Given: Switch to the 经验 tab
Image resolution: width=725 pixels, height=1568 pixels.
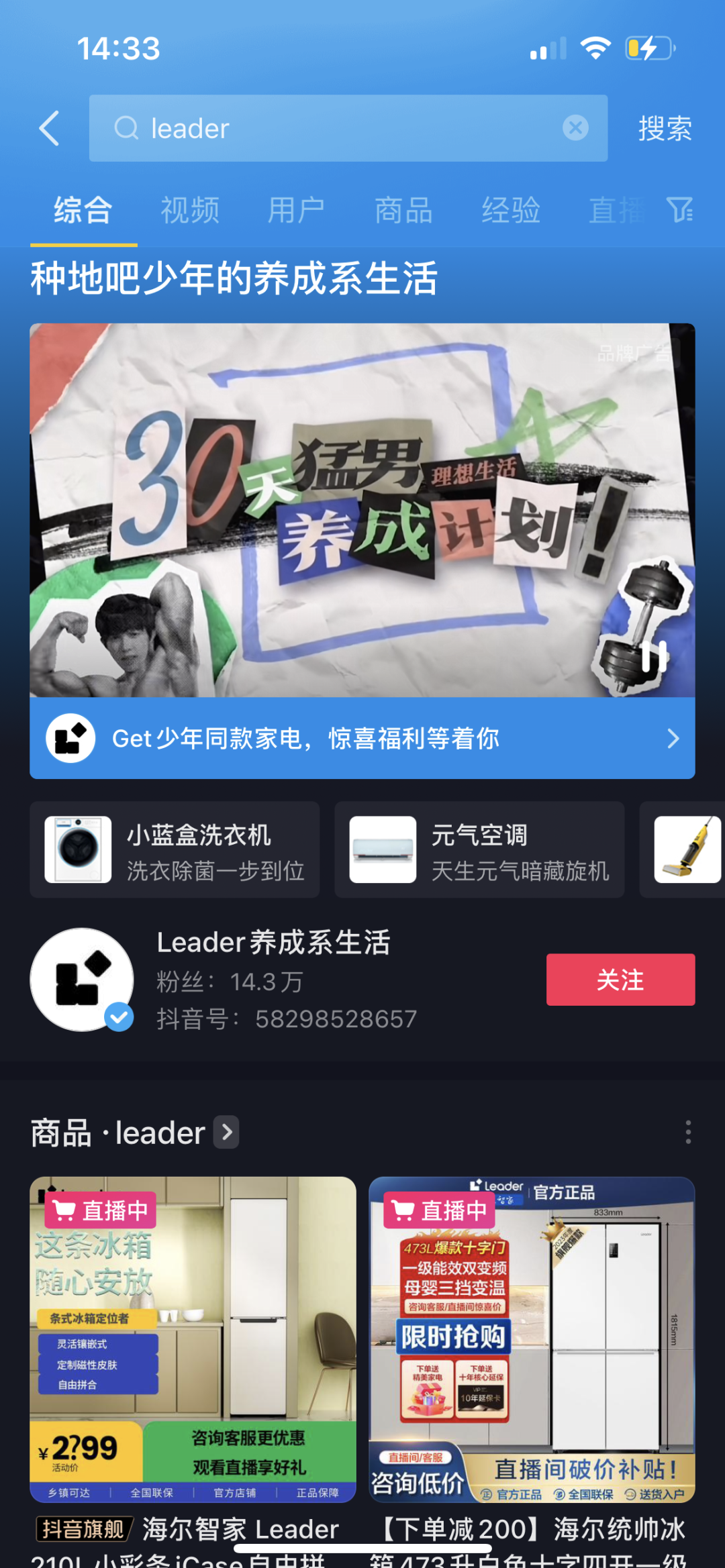Looking at the screenshot, I should tap(511, 211).
